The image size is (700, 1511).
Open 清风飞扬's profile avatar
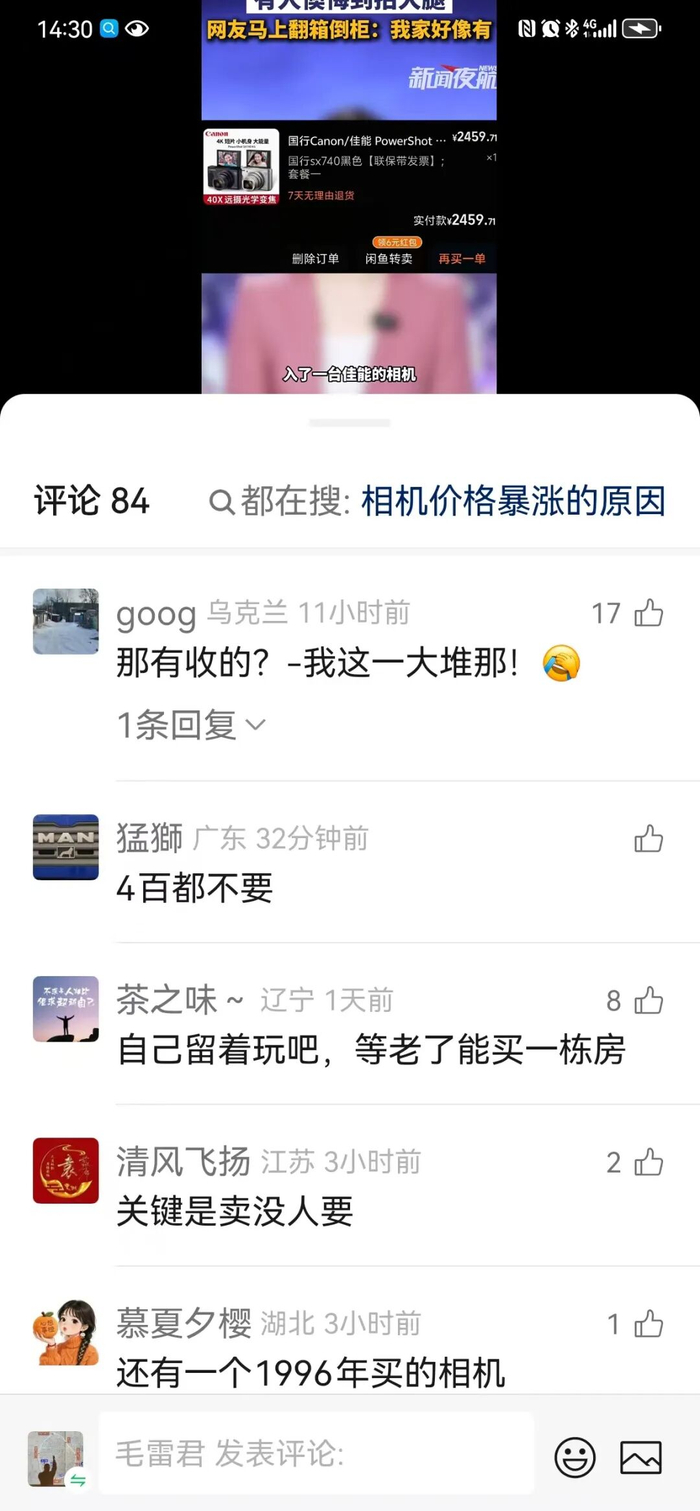[66, 1170]
